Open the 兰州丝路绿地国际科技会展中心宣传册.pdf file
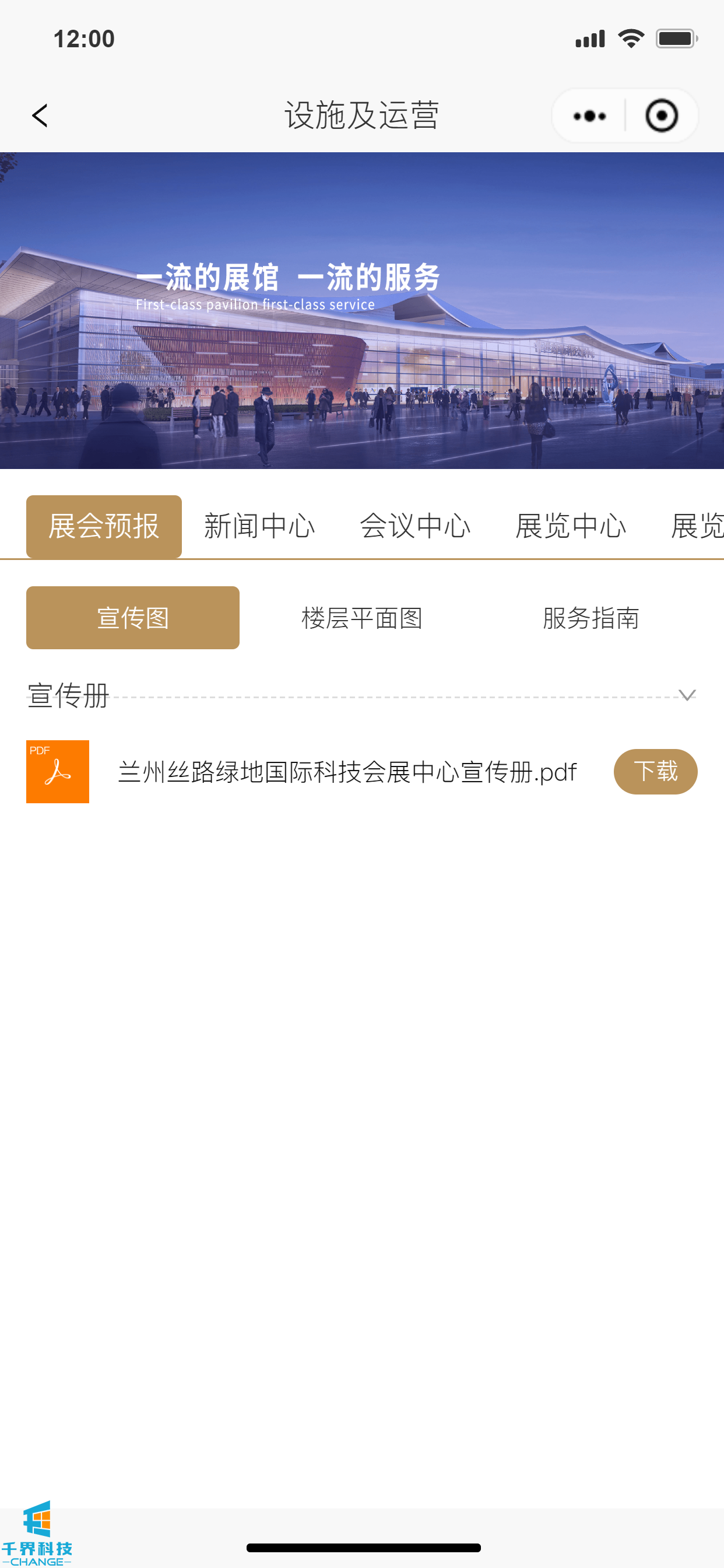 [x=347, y=772]
